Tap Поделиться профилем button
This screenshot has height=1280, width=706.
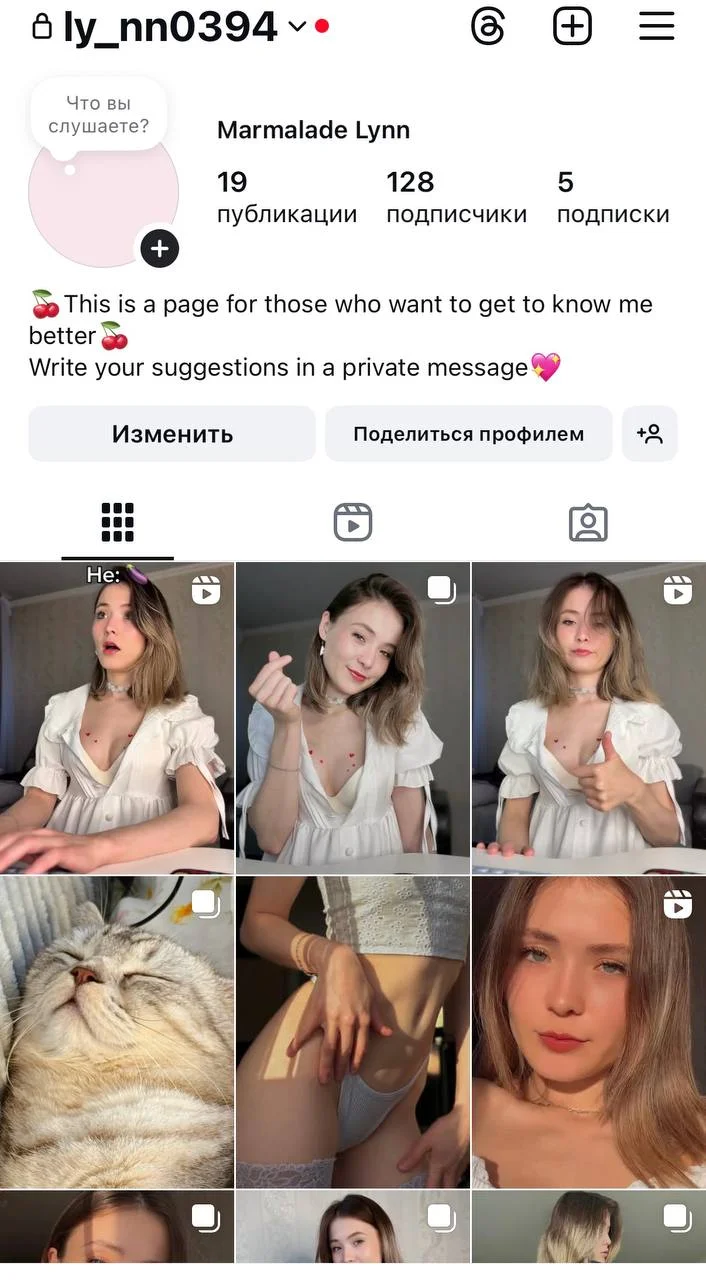[468, 434]
